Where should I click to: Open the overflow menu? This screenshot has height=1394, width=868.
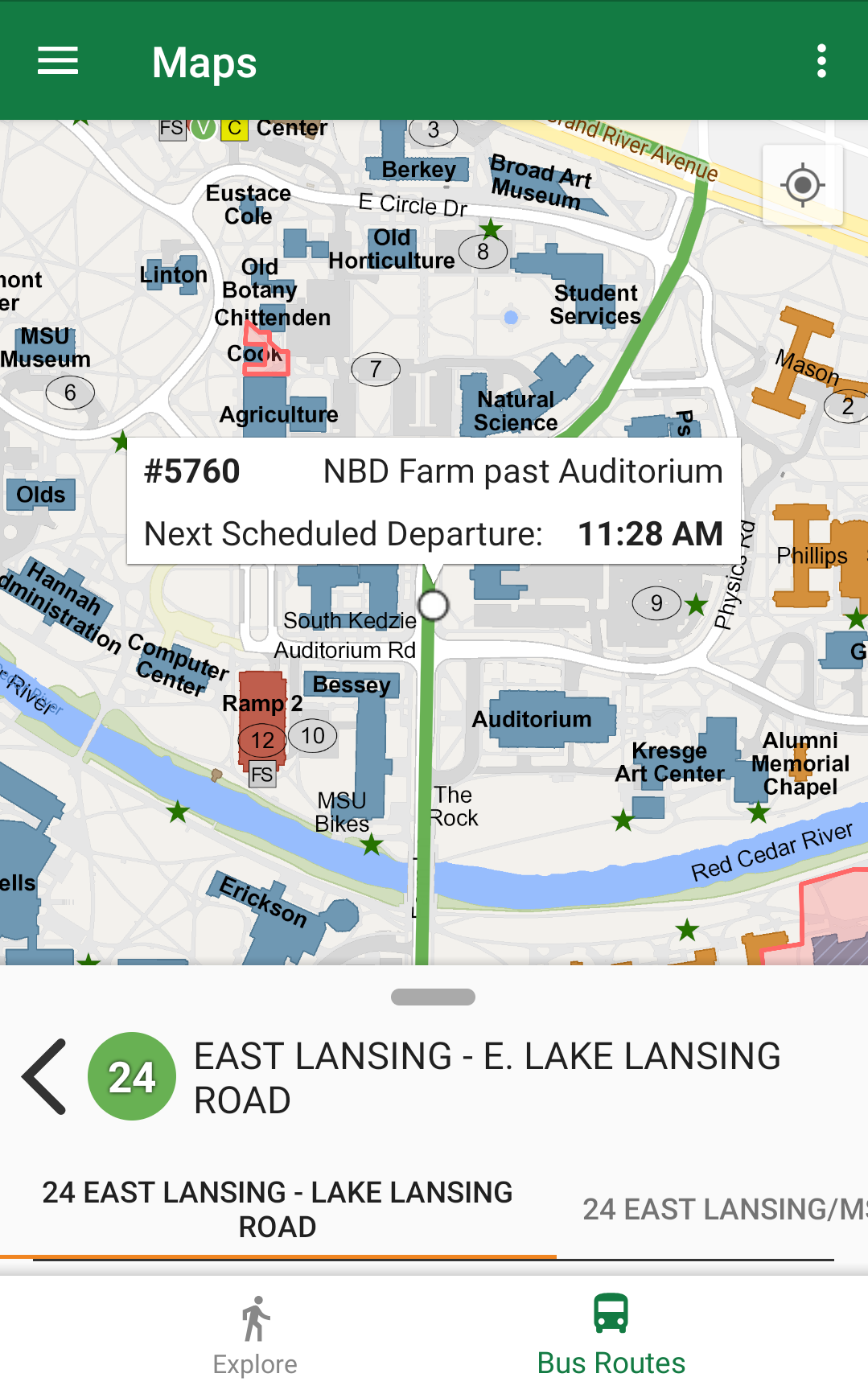821,61
